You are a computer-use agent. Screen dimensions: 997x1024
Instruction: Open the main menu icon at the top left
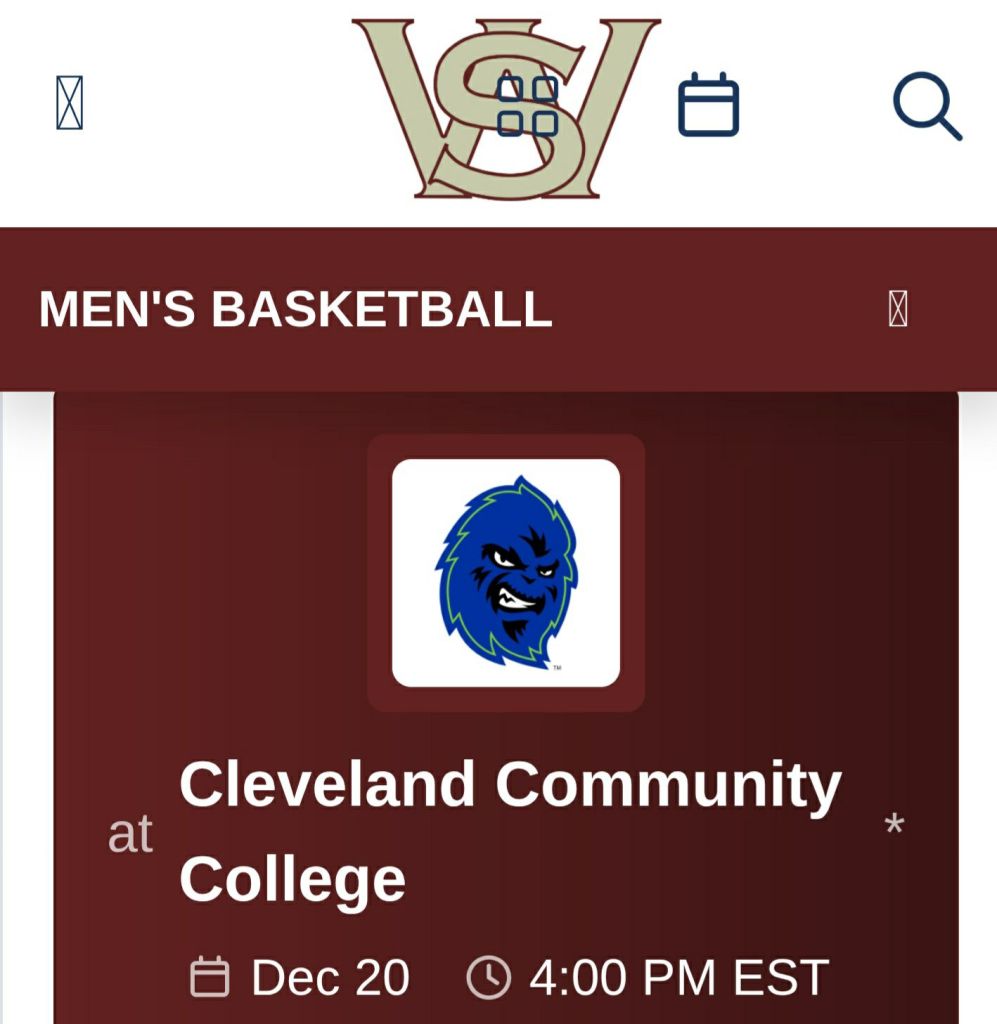69,104
